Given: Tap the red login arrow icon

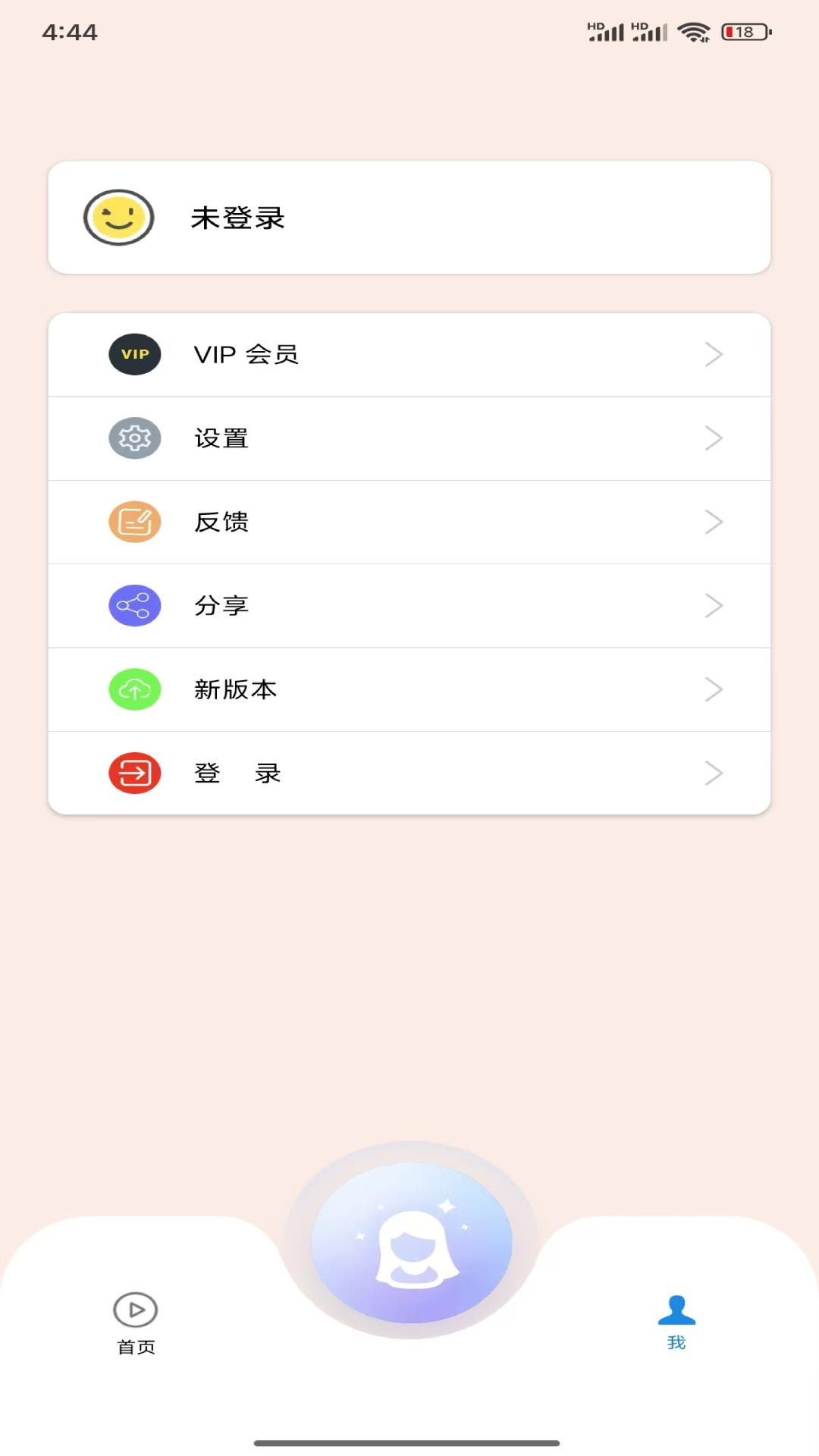Looking at the screenshot, I should tap(135, 773).
